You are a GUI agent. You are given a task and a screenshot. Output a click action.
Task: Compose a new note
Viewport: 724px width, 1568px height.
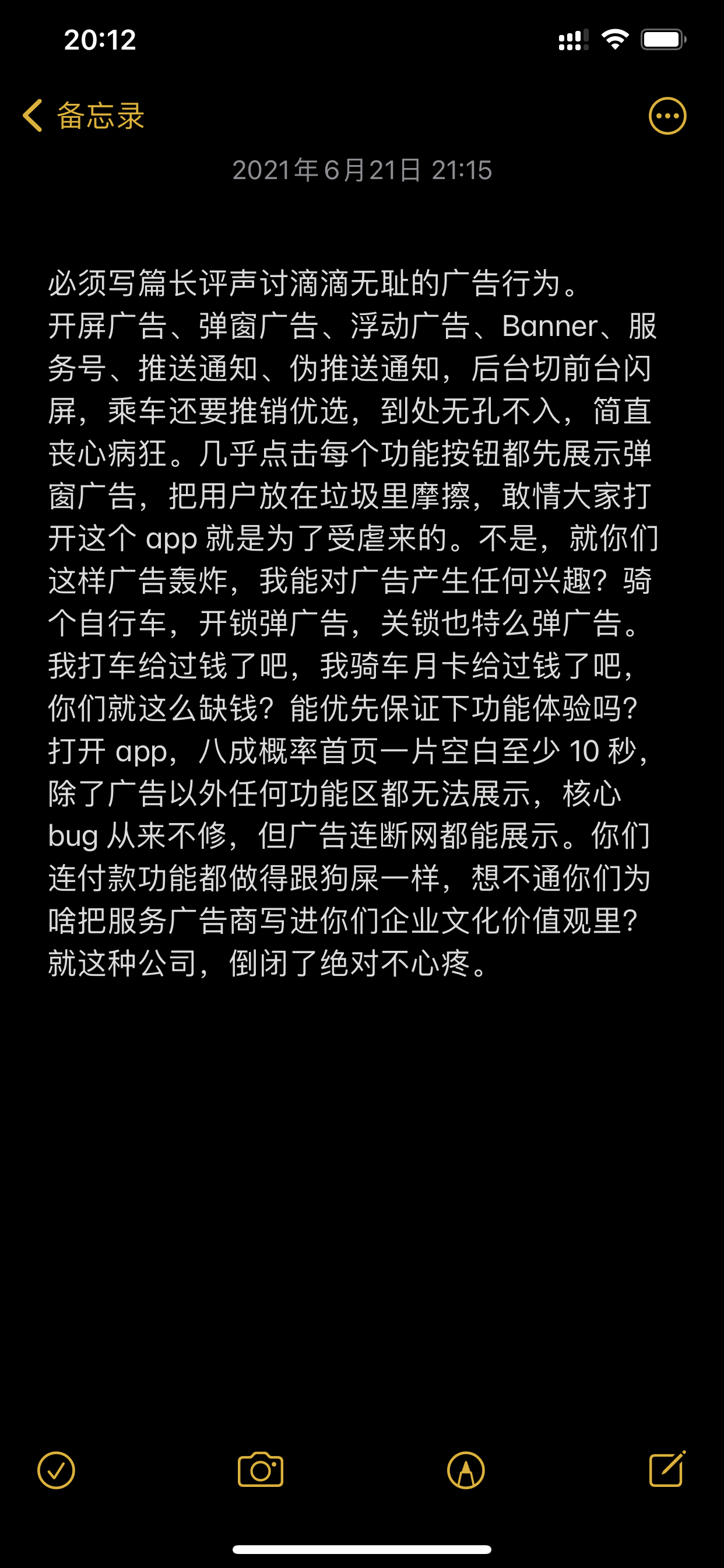pyautogui.click(x=667, y=1469)
